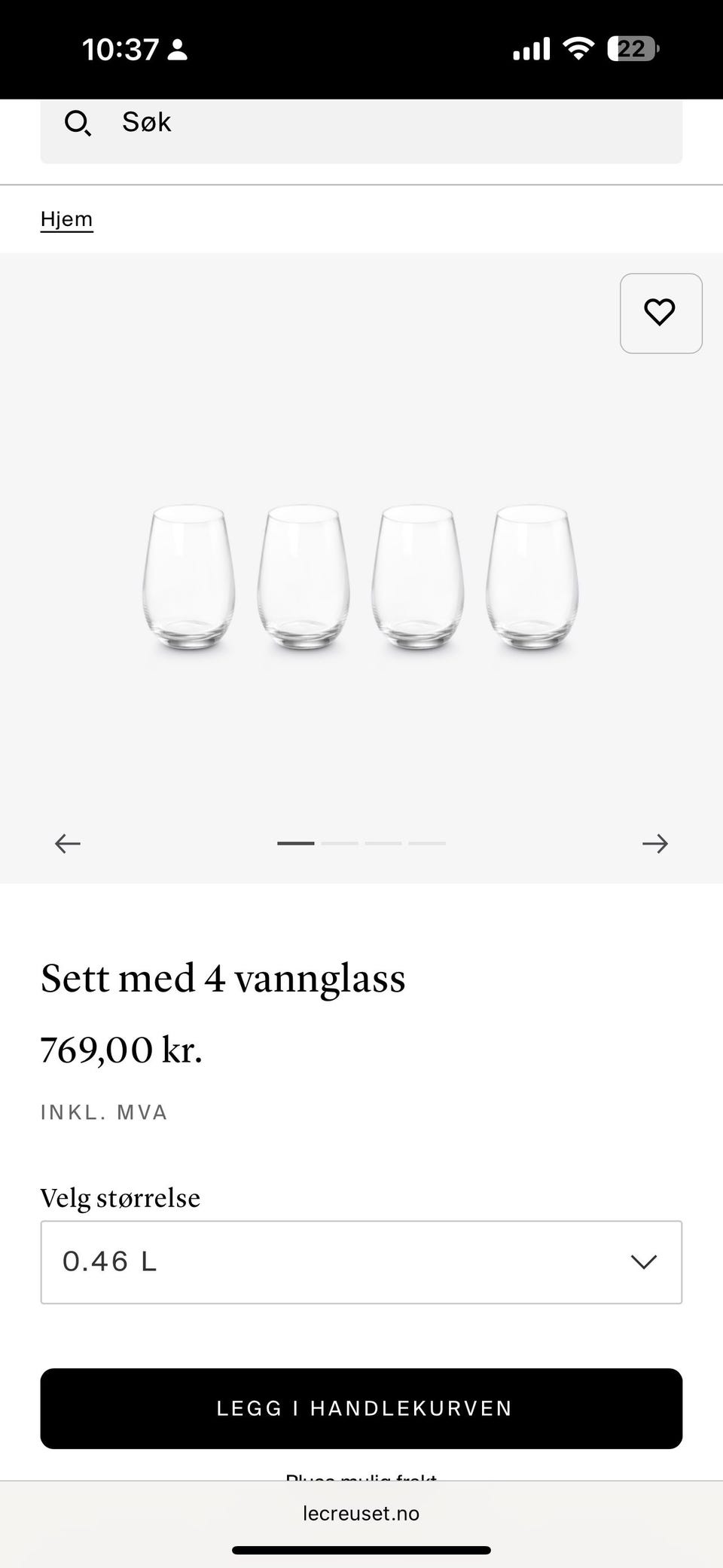Tap the Søk search field
The image size is (723, 1568).
pyautogui.click(x=361, y=123)
